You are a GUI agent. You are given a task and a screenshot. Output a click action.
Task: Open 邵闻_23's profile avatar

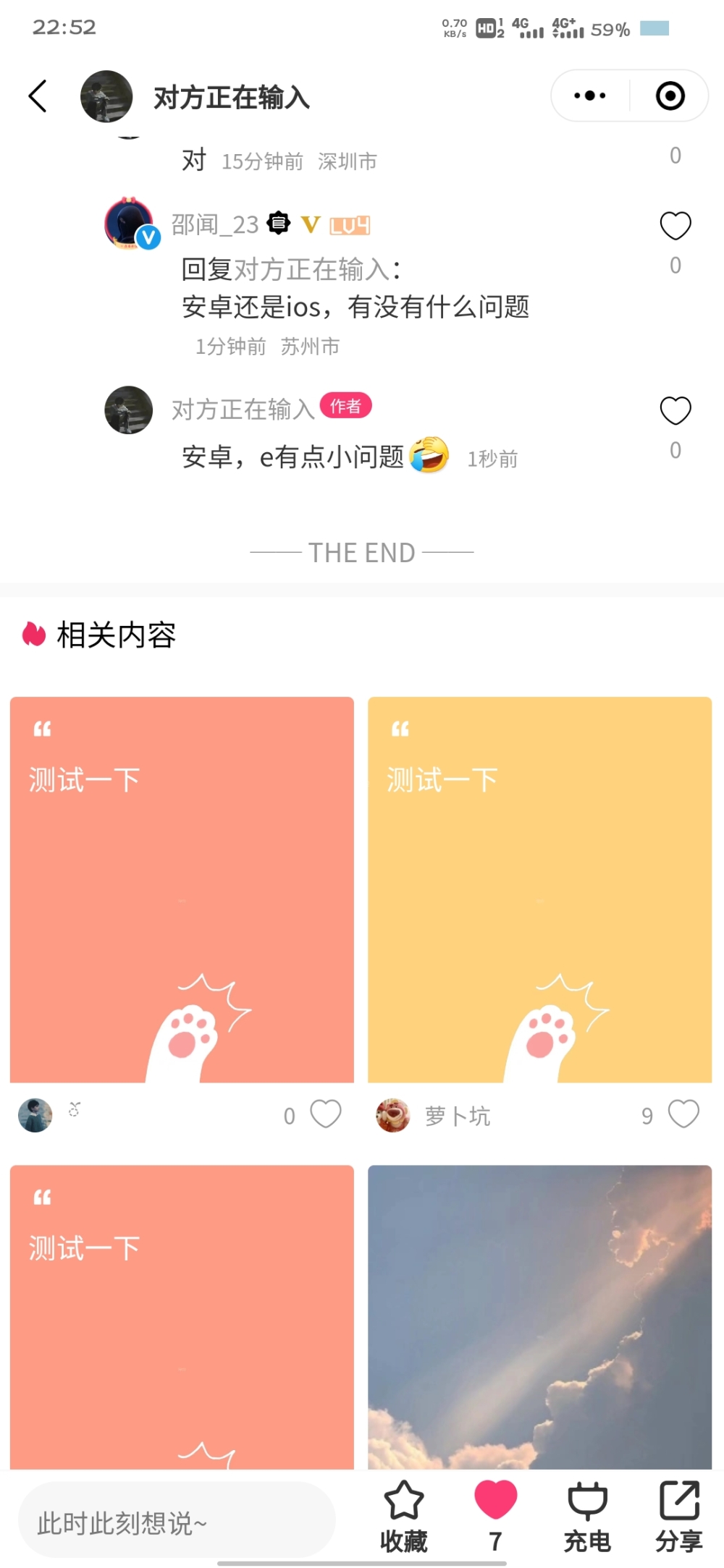pyautogui.click(x=129, y=222)
